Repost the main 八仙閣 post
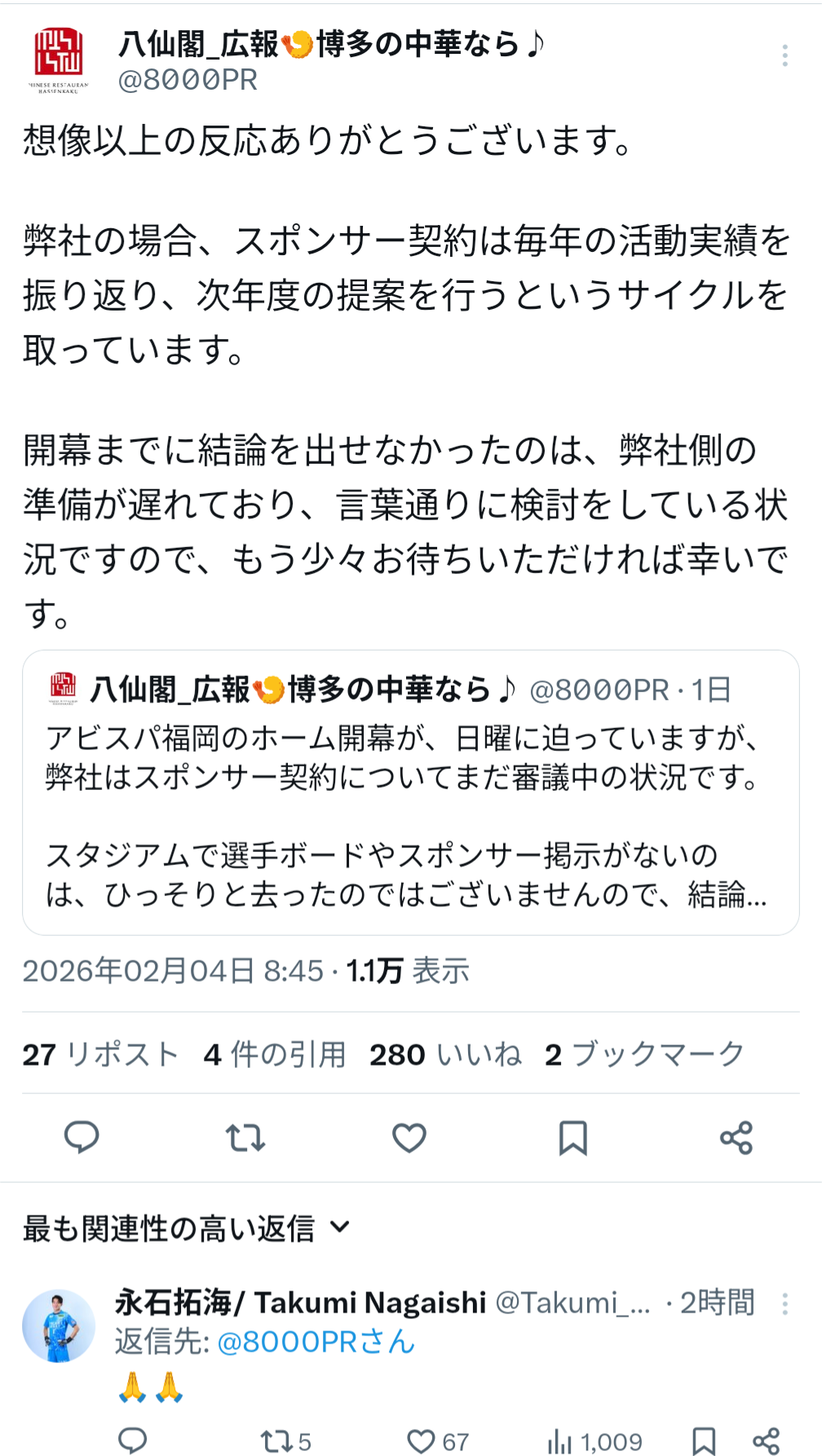 (x=245, y=1137)
